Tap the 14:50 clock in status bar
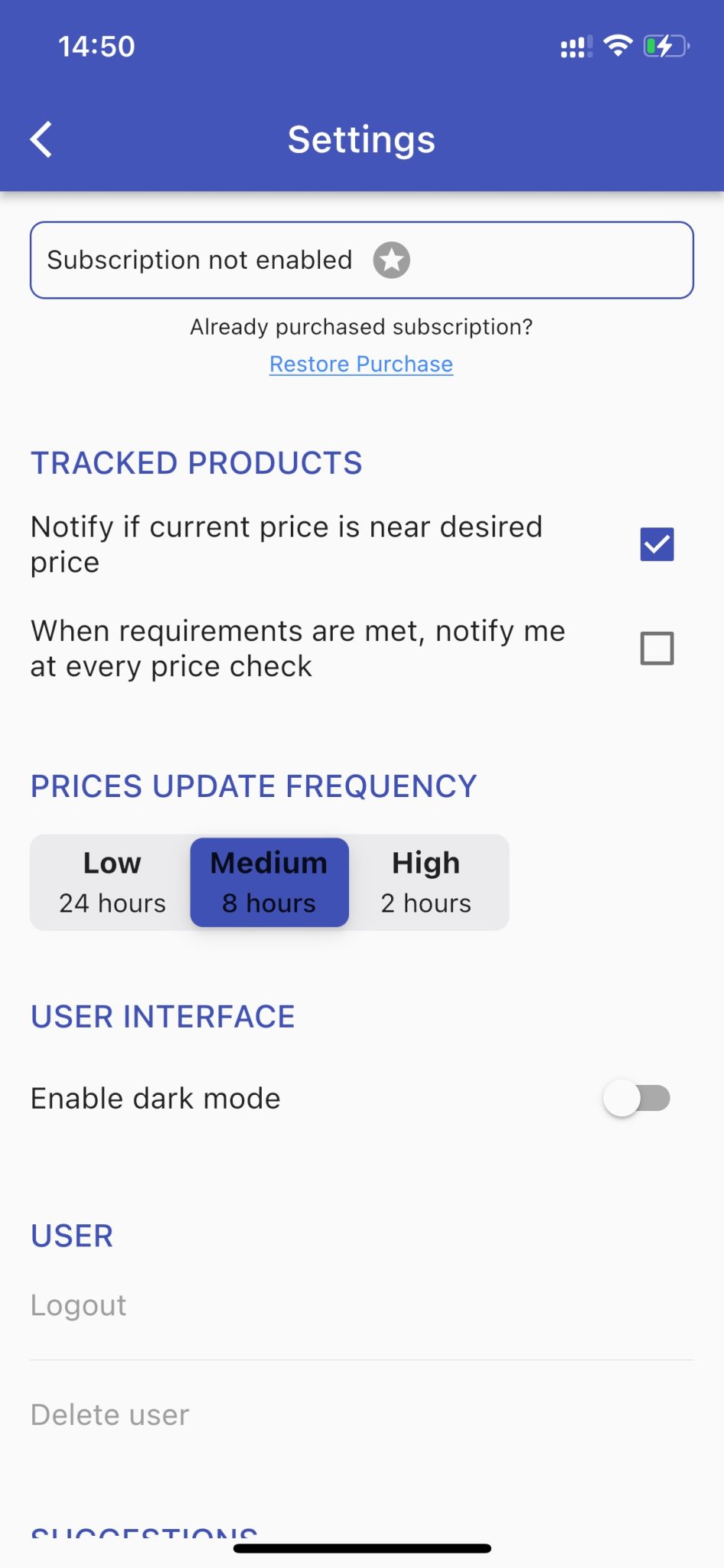 (x=96, y=46)
